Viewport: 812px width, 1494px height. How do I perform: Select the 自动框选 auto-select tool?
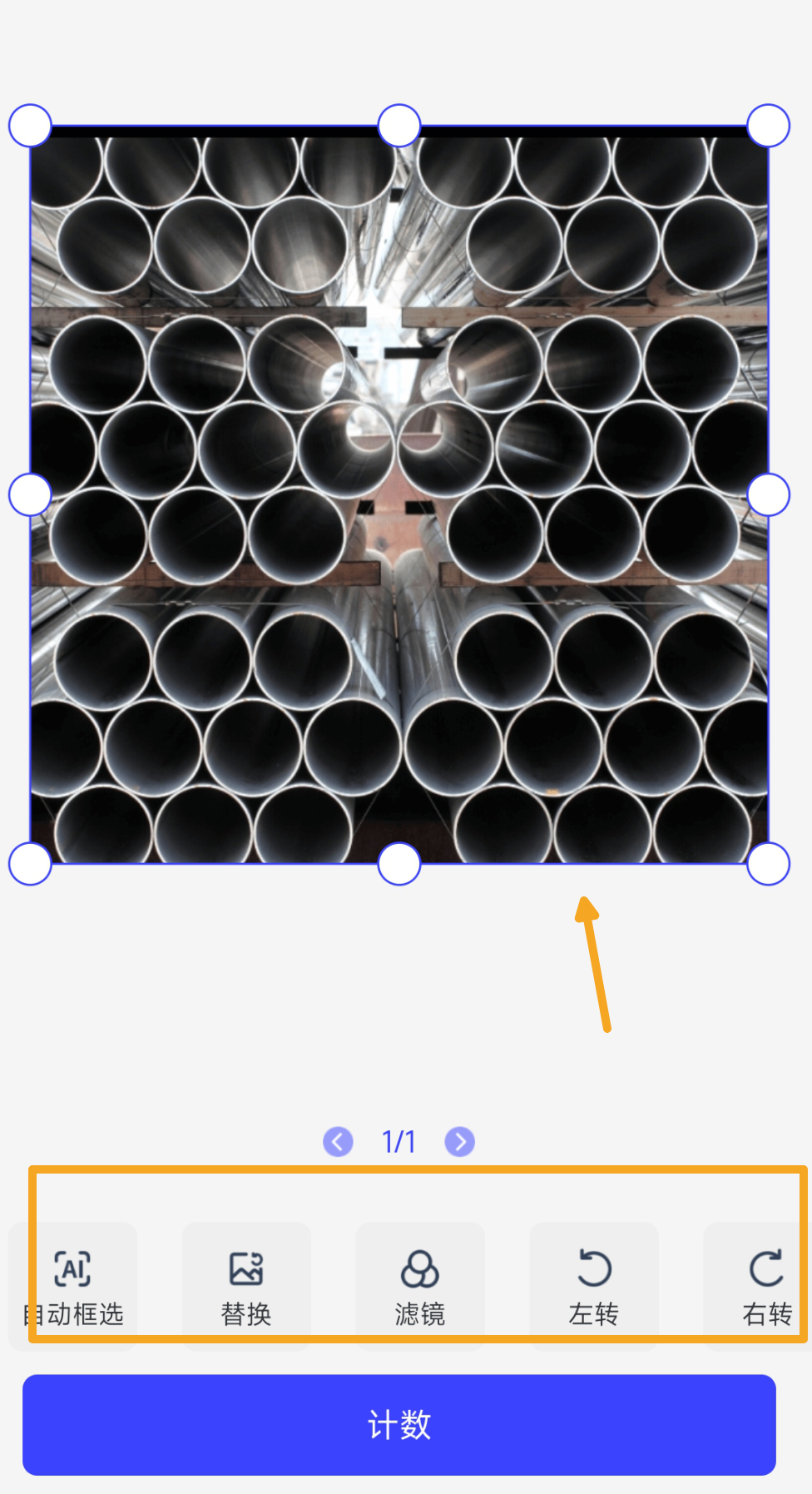(x=73, y=1286)
